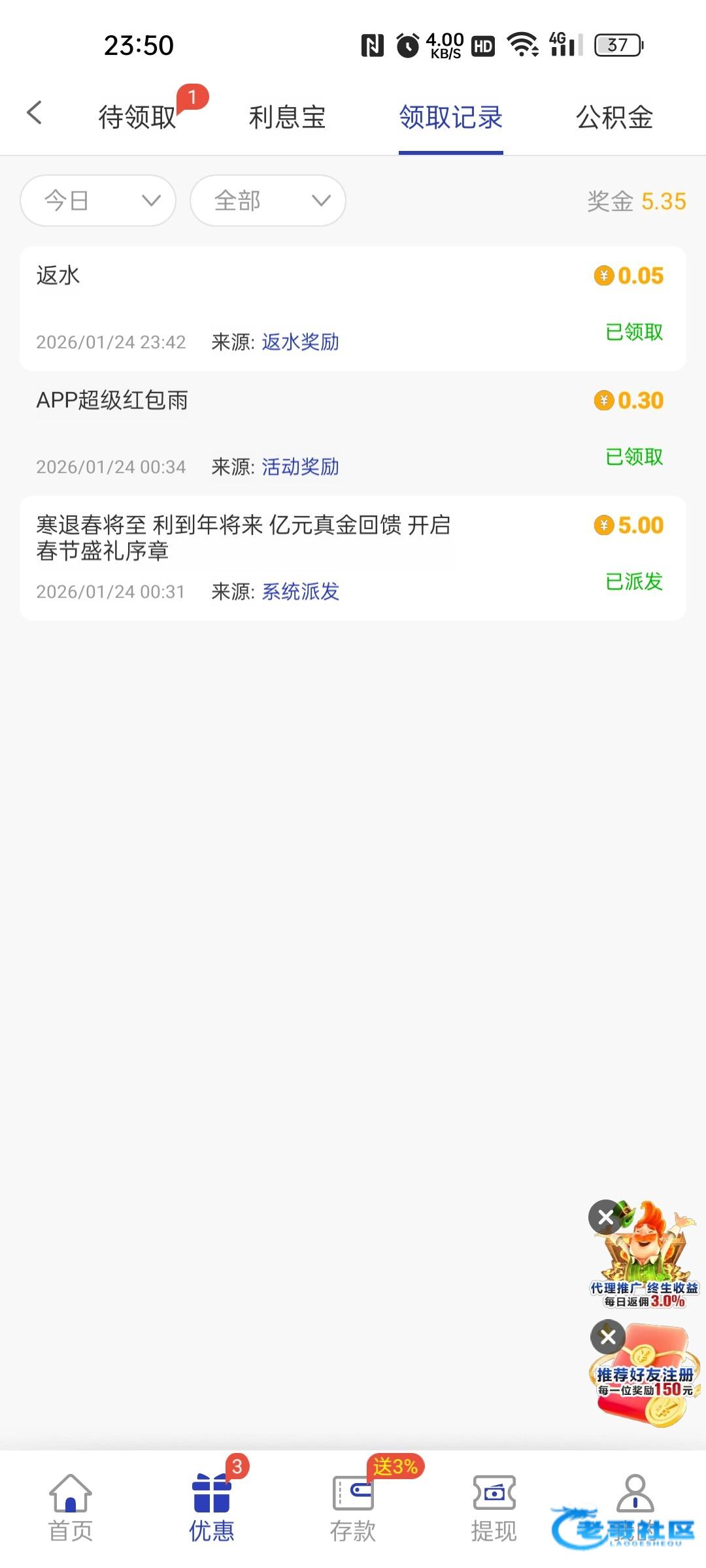Switch to the 公积金 tab
The width and height of the screenshot is (706, 1568).
coord(614,118)
